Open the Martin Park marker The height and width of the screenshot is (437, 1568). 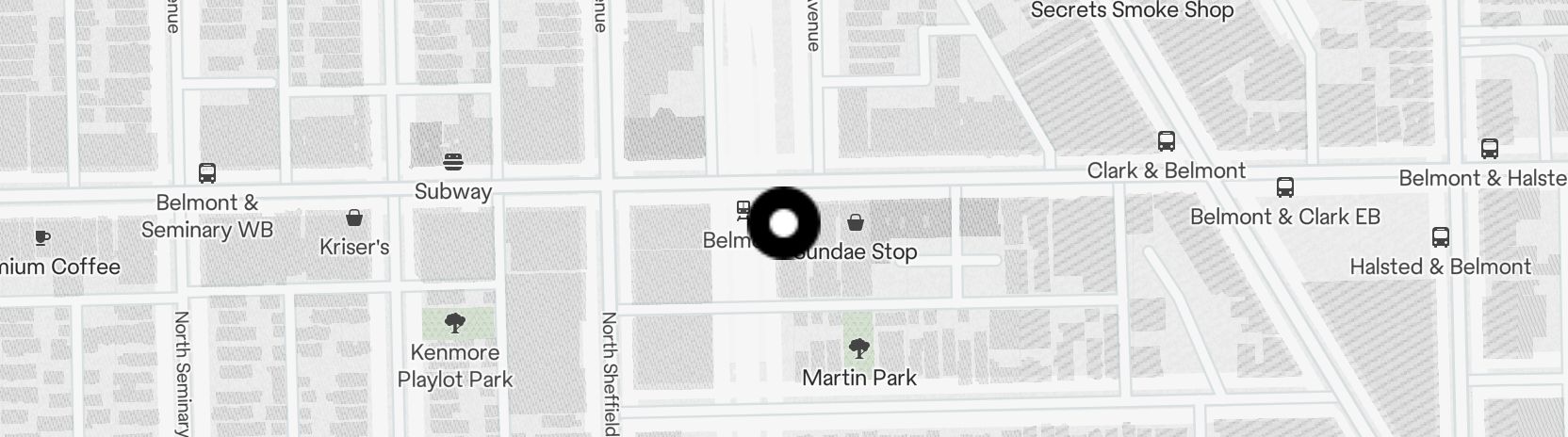point(858,349)
